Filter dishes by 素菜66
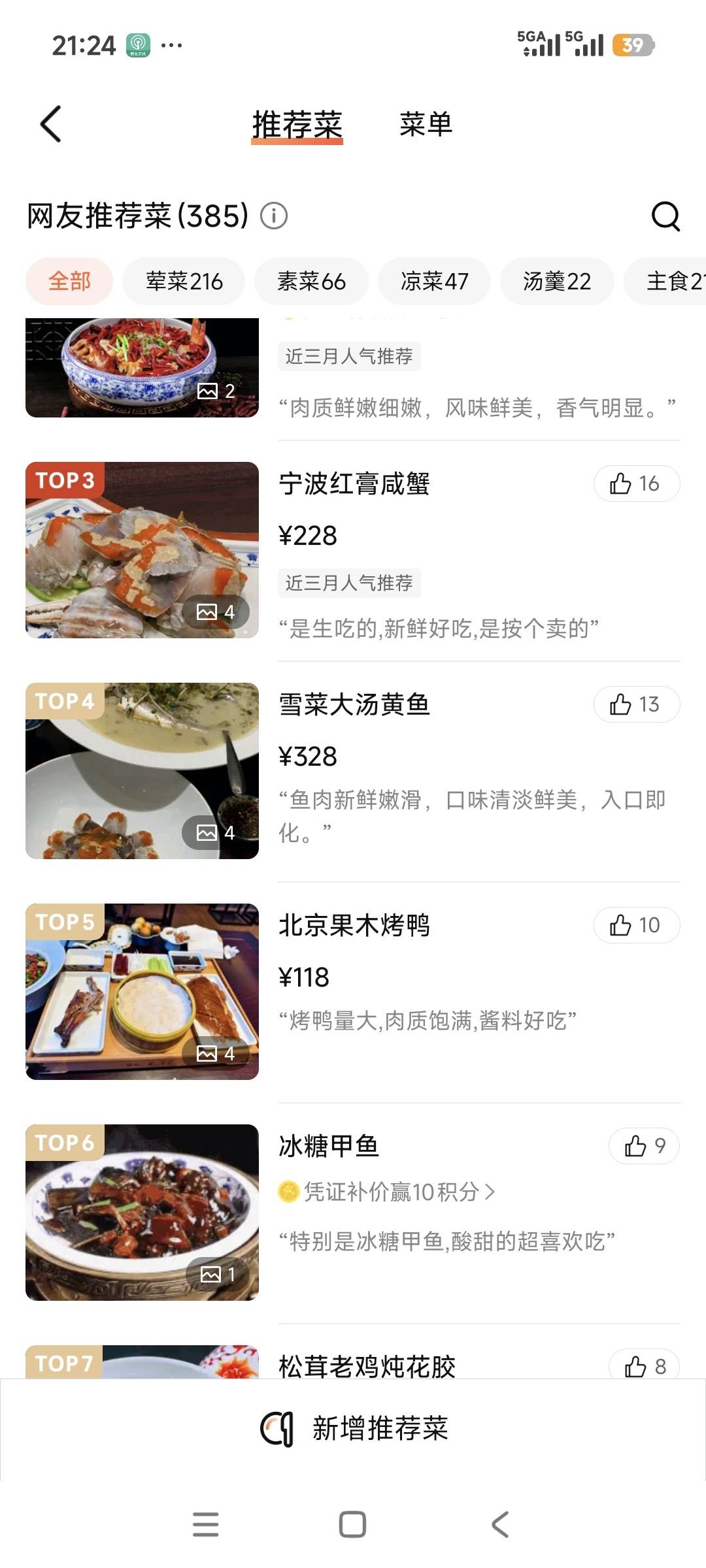 (311, 282)
